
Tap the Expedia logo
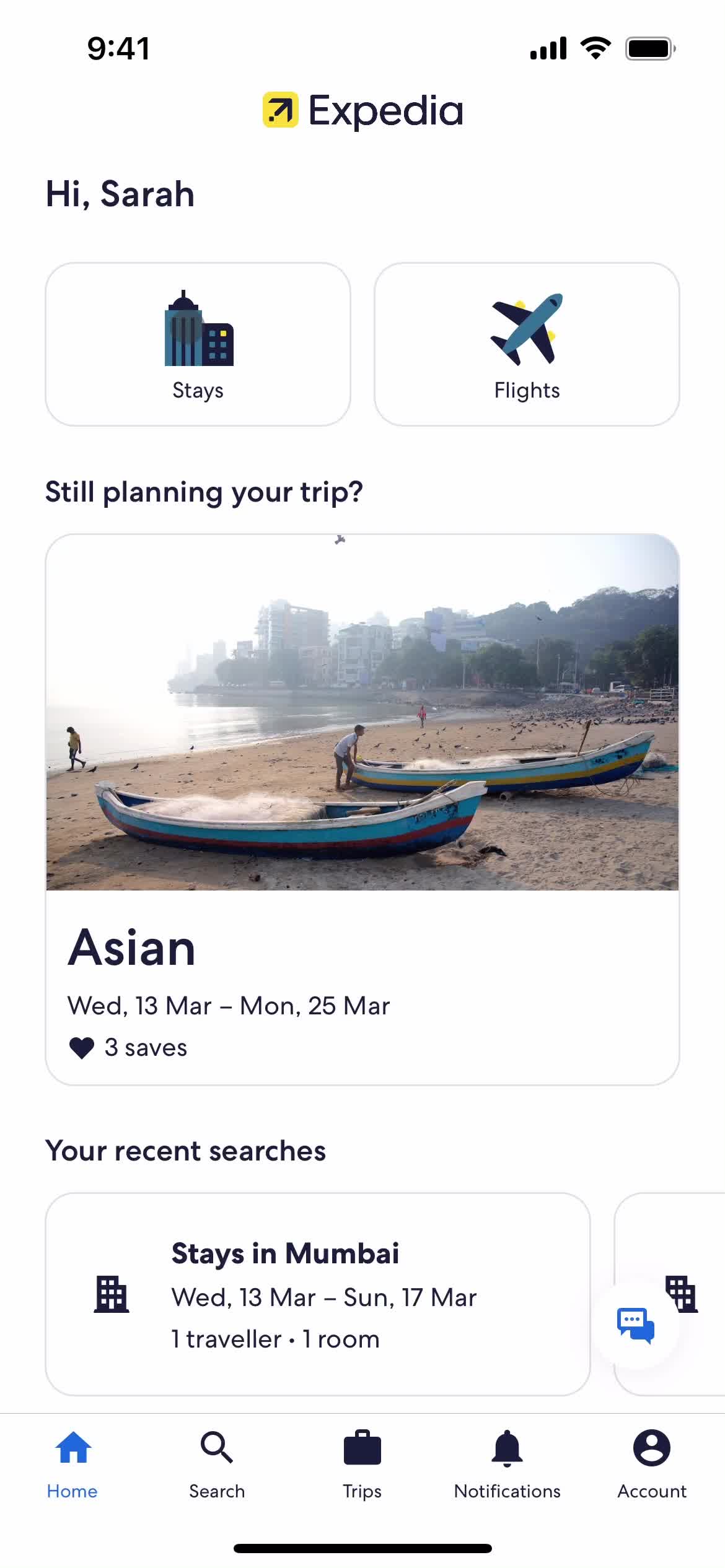(362, 110)
